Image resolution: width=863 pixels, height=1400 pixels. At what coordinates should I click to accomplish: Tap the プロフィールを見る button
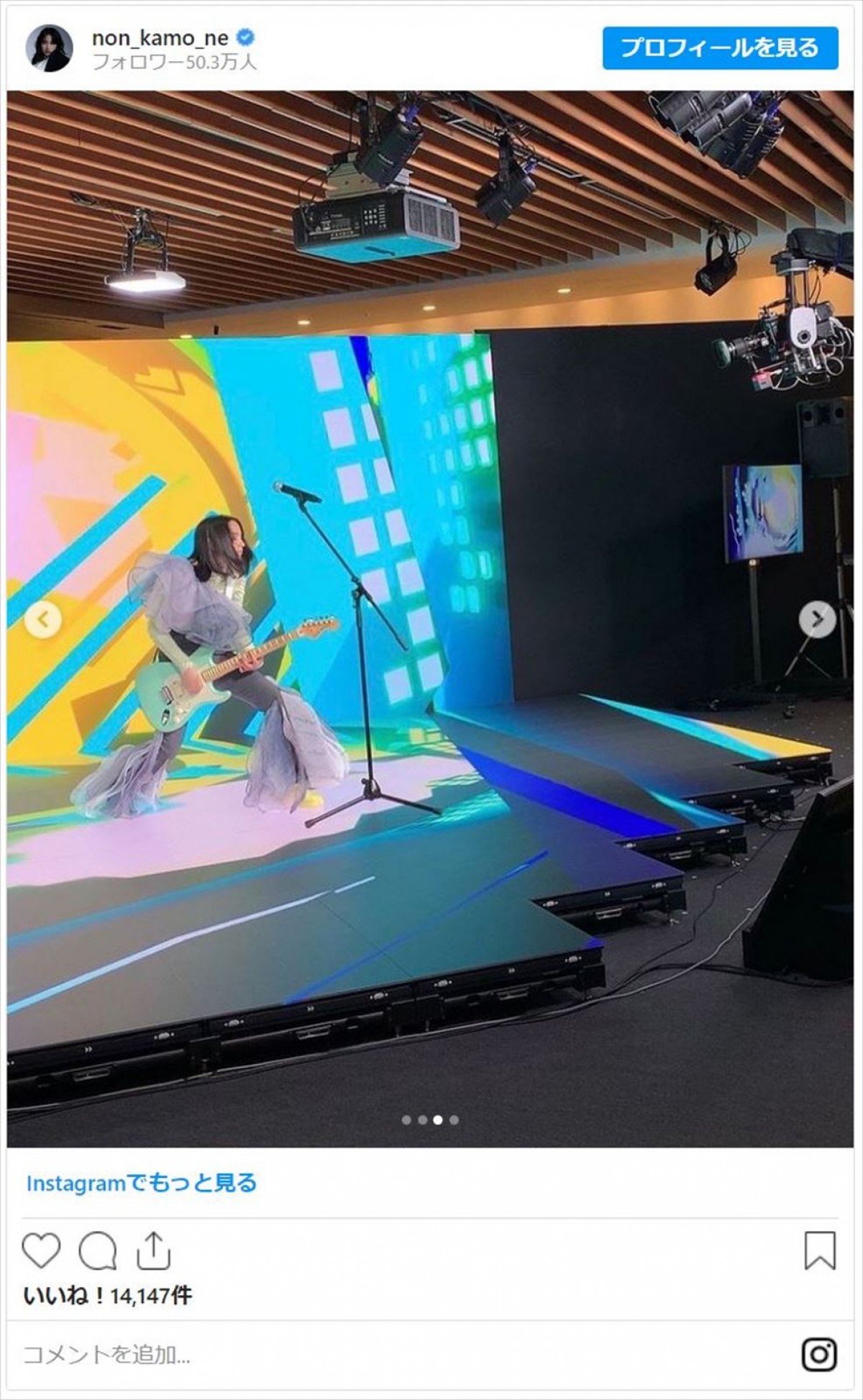coord(720,48)
